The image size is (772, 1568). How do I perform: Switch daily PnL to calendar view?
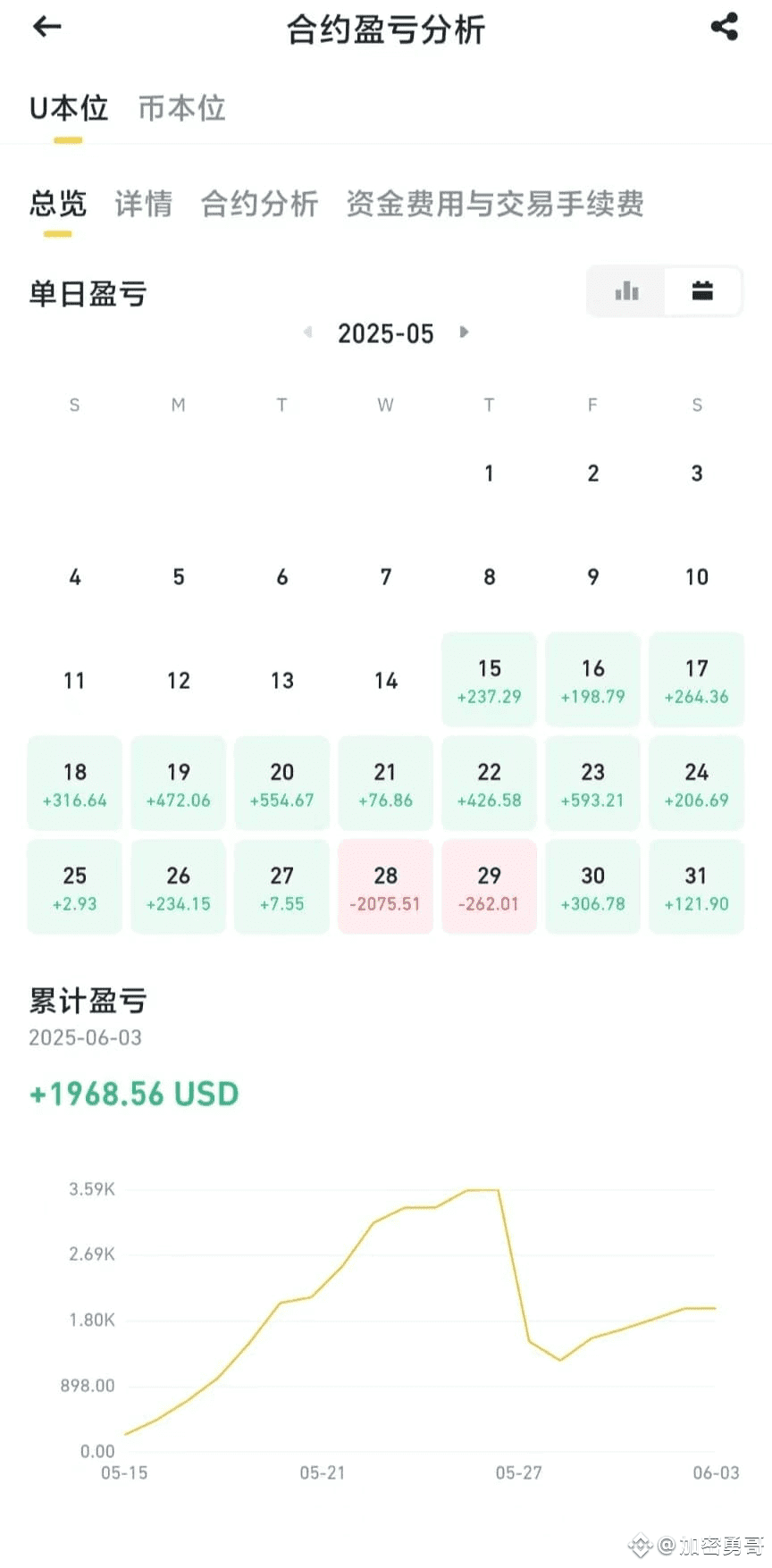coord(702,291)
